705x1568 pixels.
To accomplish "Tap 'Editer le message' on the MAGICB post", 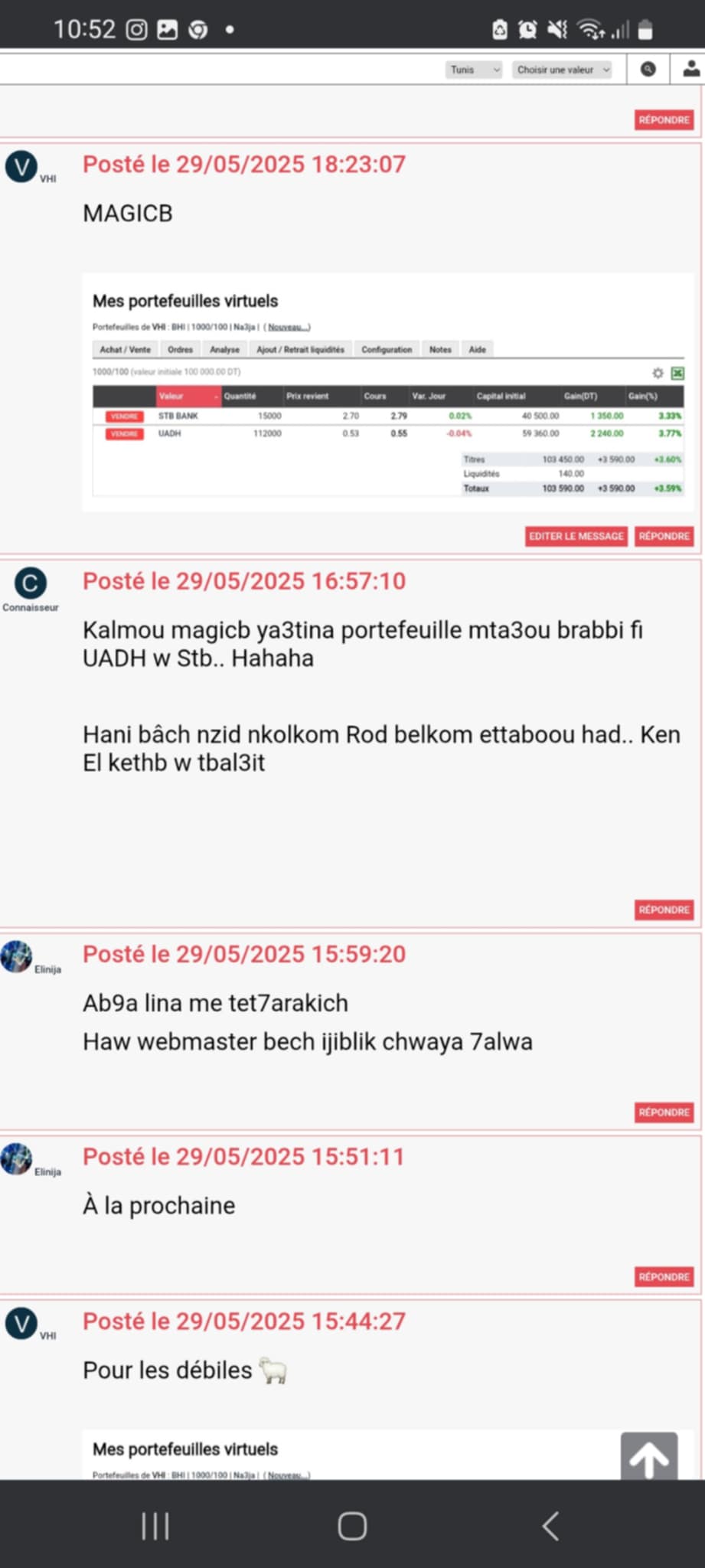I will [x=576, y=536].
